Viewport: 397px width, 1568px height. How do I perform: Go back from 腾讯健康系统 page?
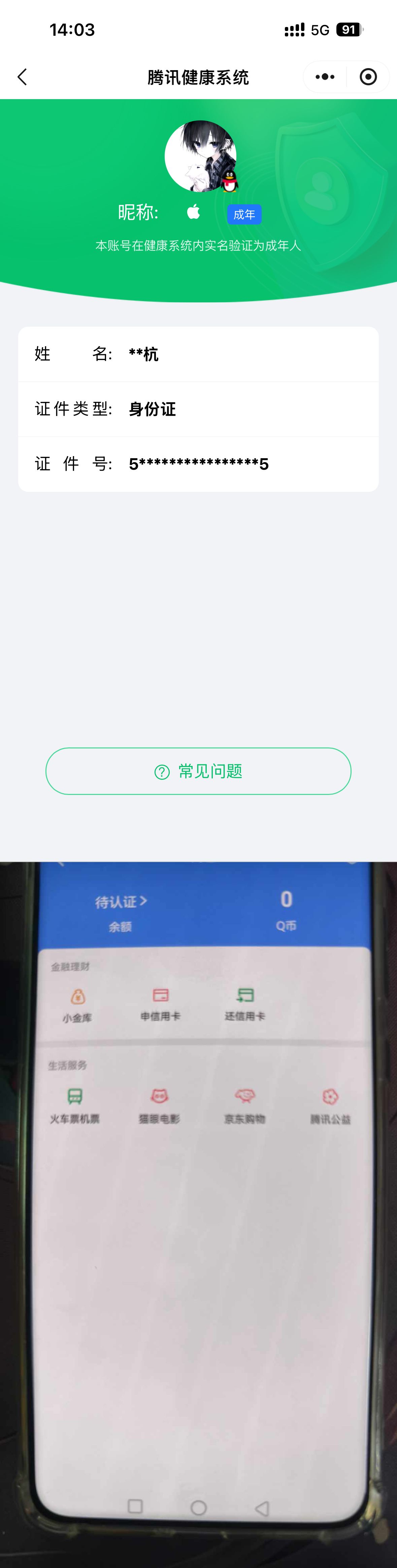23,77
